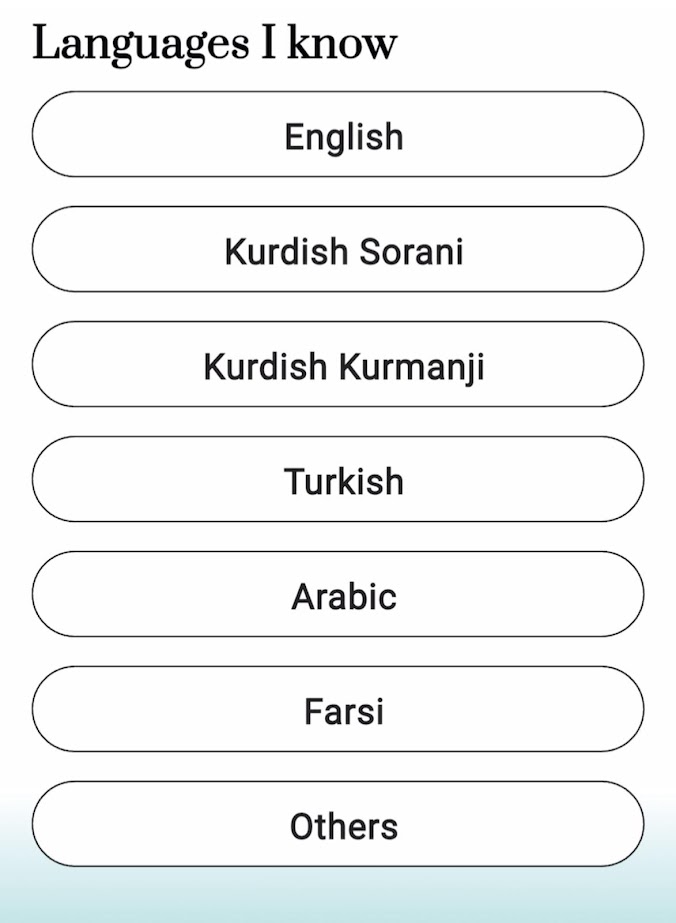The width and height of the screenshot is (676, 923).
Task: Choose Farsi as a known language
Action: [x=338, y=710]
